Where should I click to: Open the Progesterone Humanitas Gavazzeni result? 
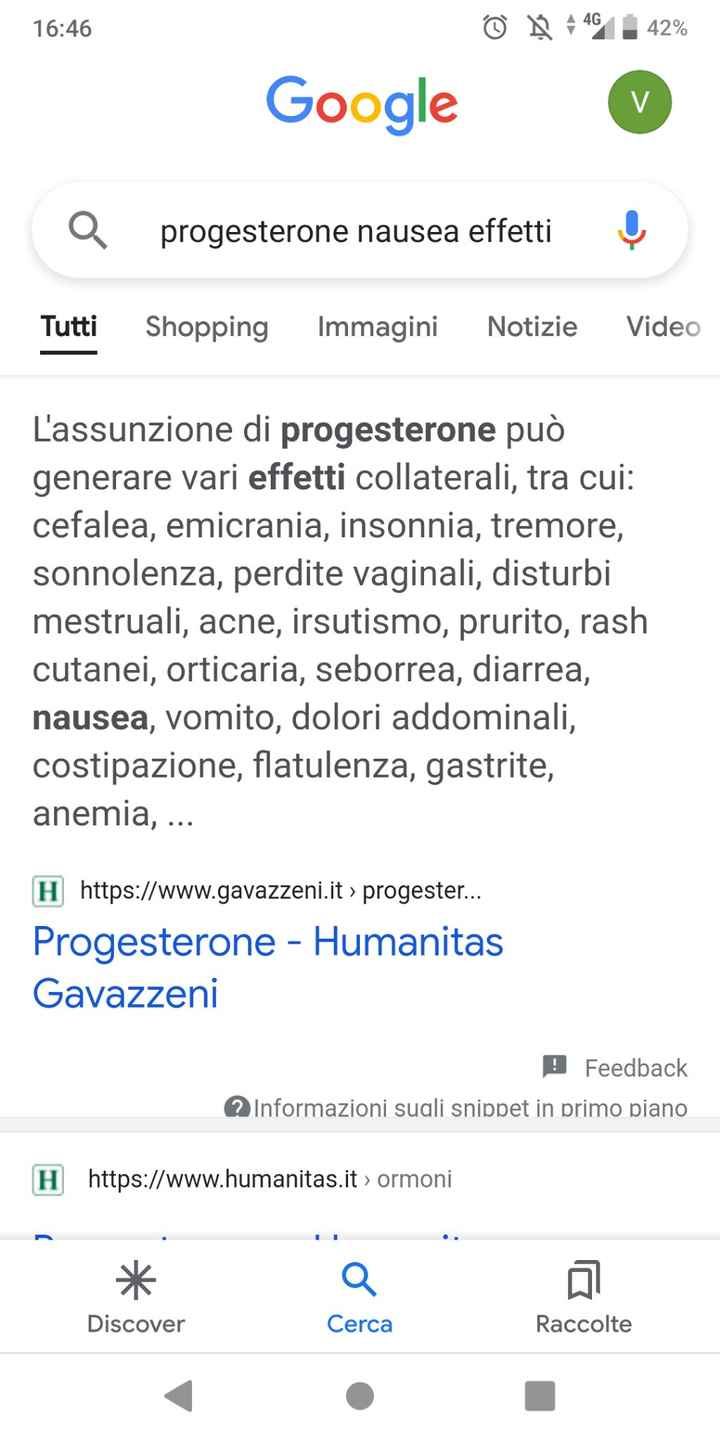click(x=268, y=965)
